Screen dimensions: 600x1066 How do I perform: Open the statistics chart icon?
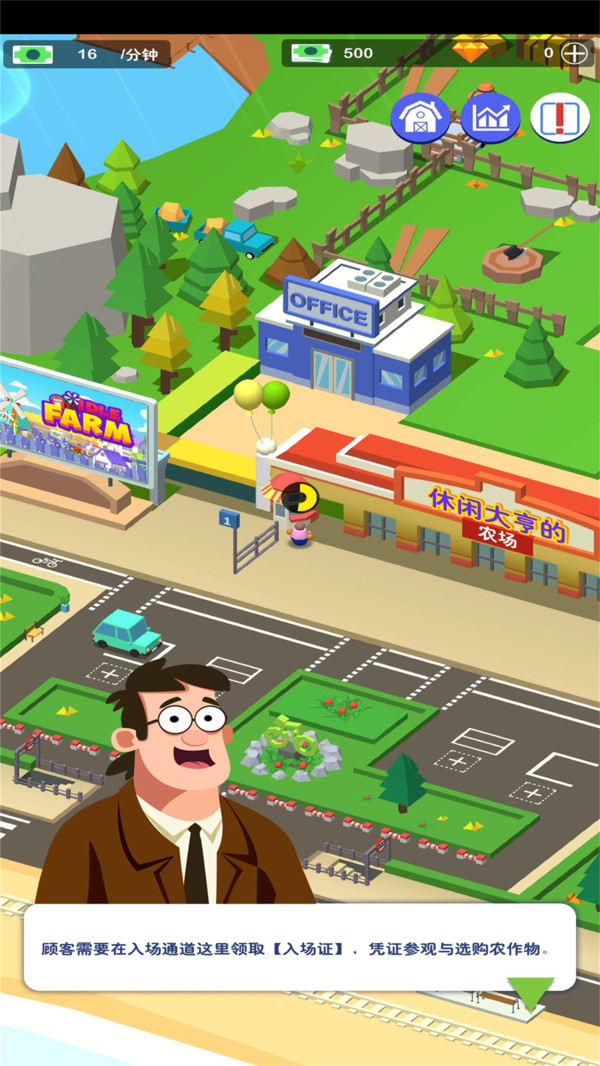click(x=490, y=119)
